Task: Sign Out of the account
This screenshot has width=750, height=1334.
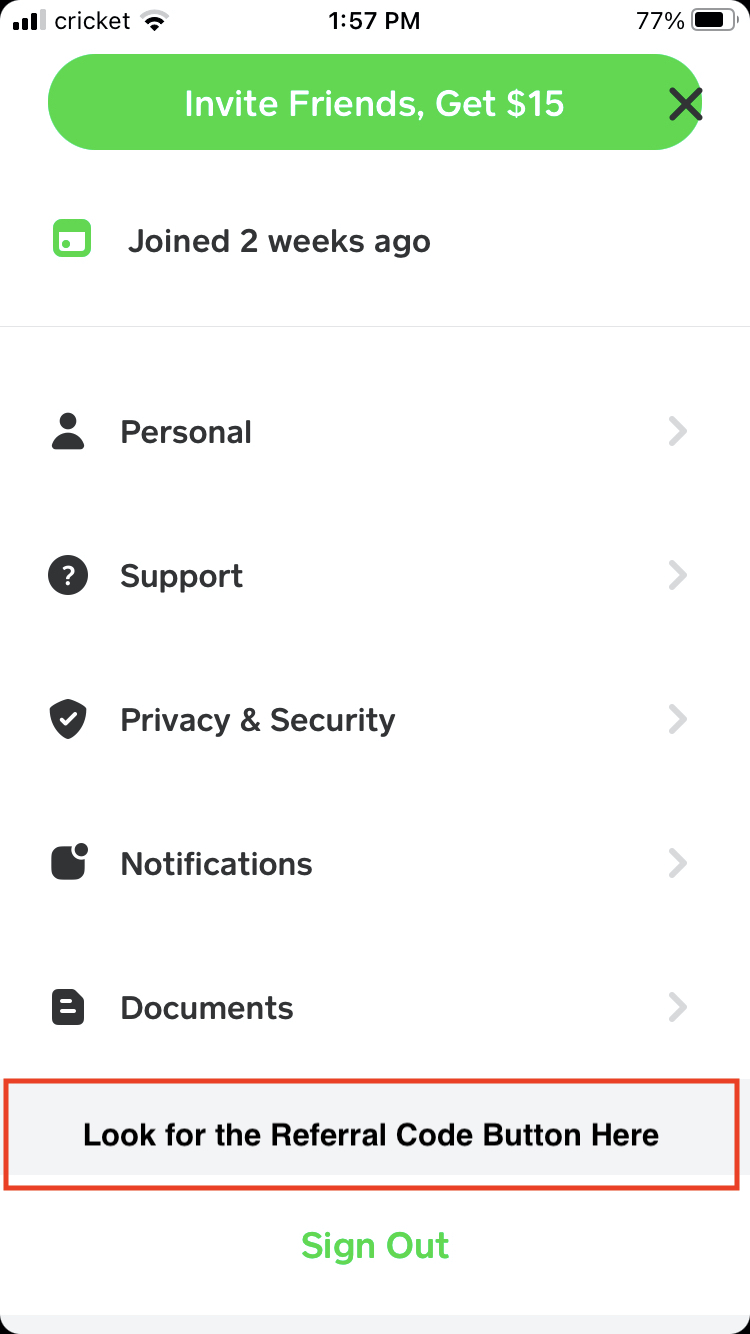Action: click(375, 1246)
